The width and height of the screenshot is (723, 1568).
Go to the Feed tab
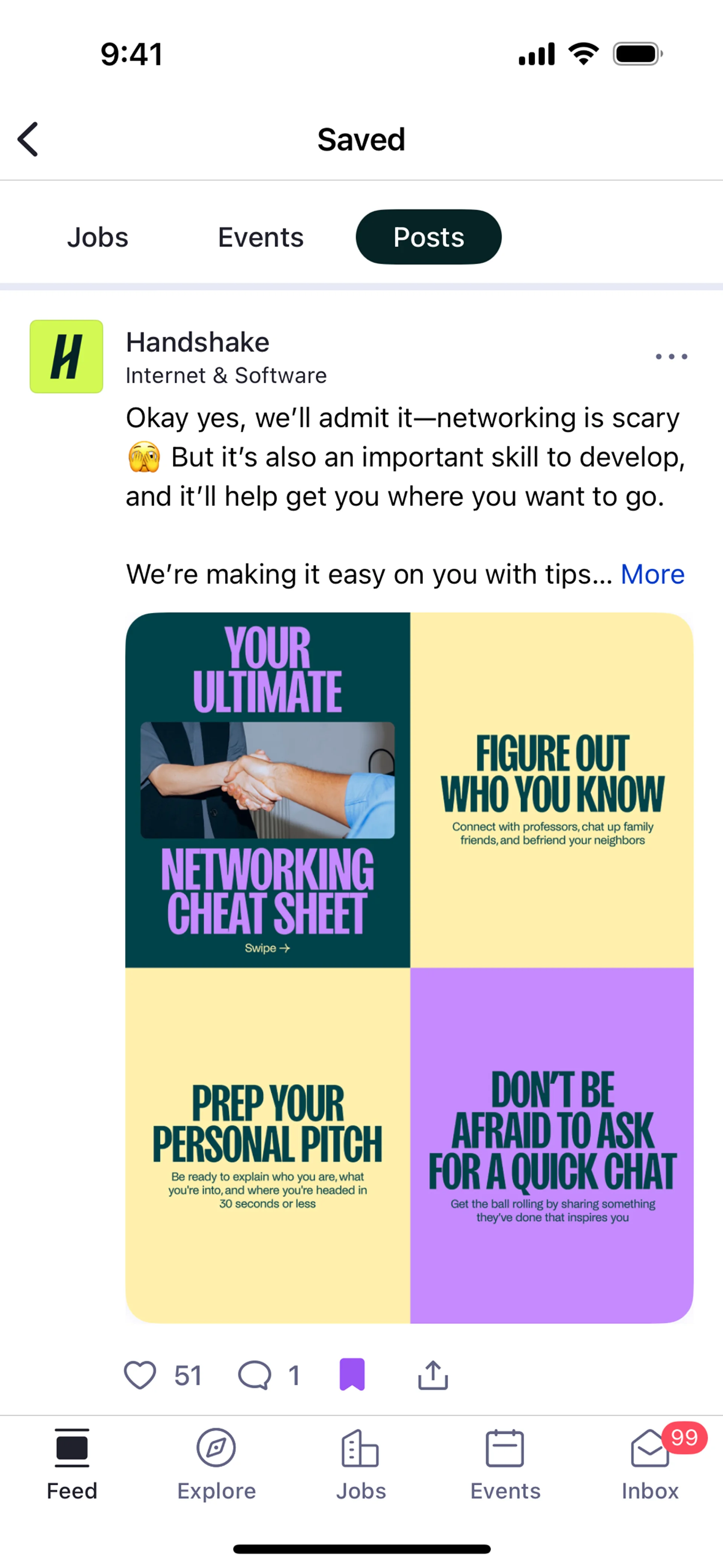(72, 1463)
